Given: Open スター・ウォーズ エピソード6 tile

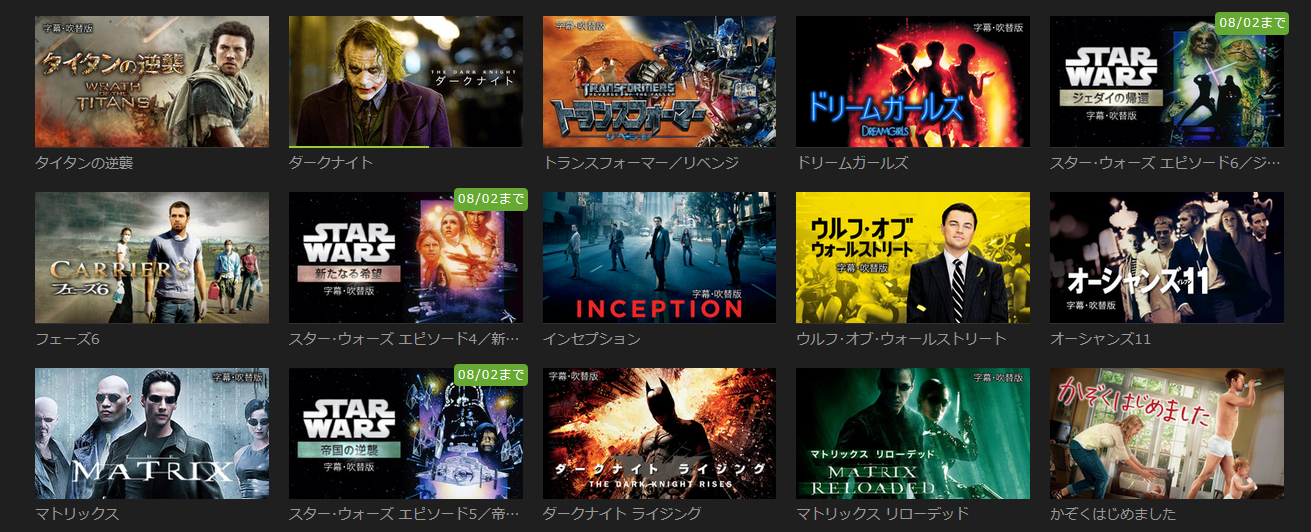Looking at the screenshot, I should [x=1166, y=82].
